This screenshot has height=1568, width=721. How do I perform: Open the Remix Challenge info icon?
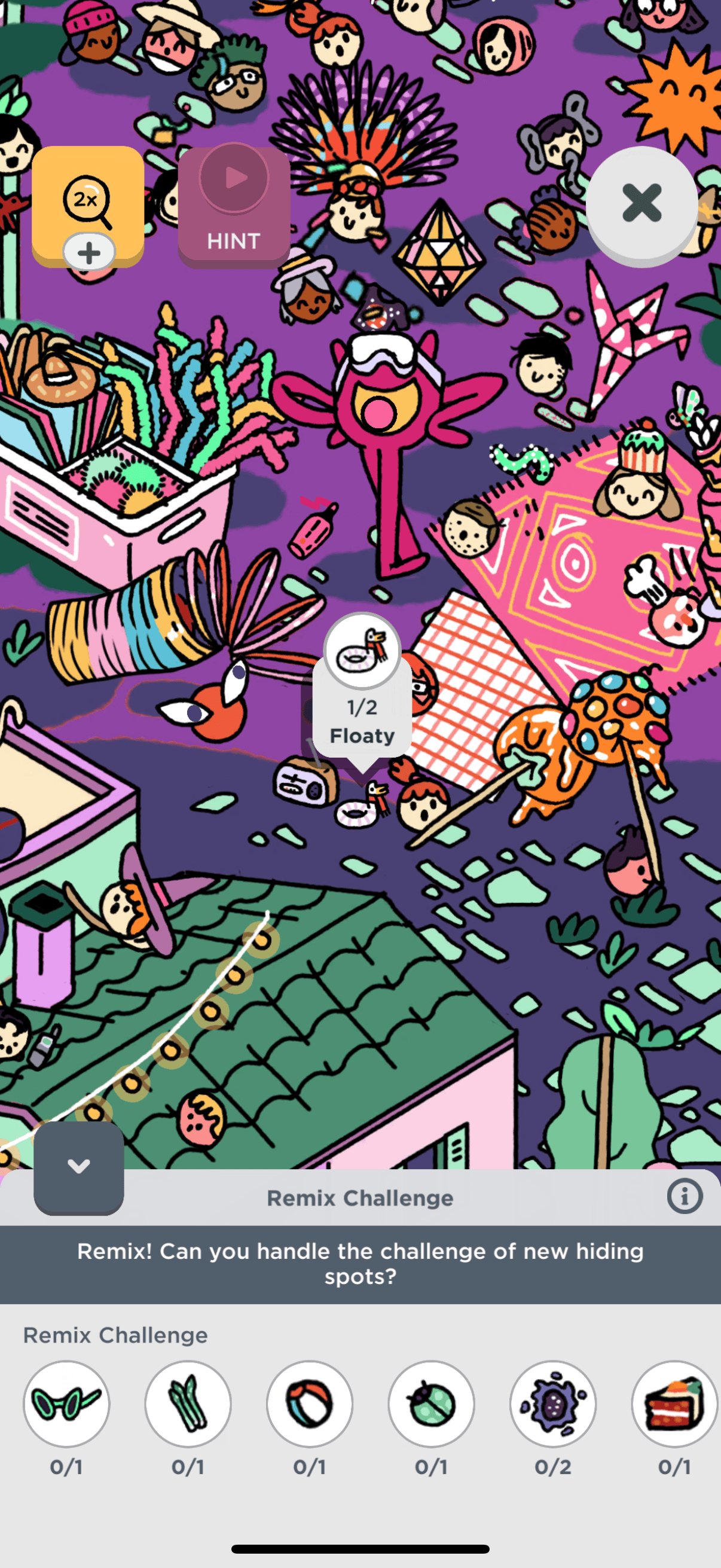point(685,1197)
